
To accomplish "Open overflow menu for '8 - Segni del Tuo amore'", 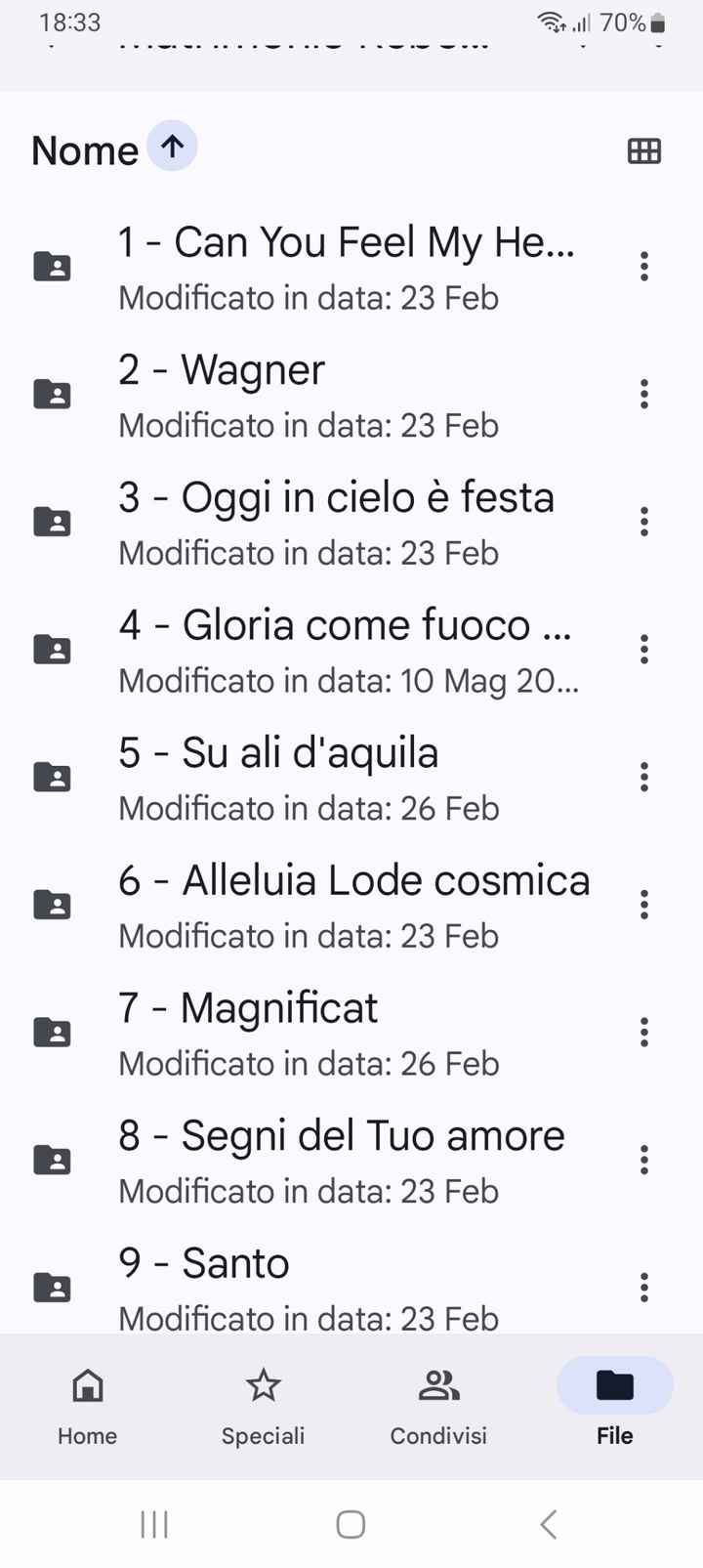I will click(x=643, y=1160).
